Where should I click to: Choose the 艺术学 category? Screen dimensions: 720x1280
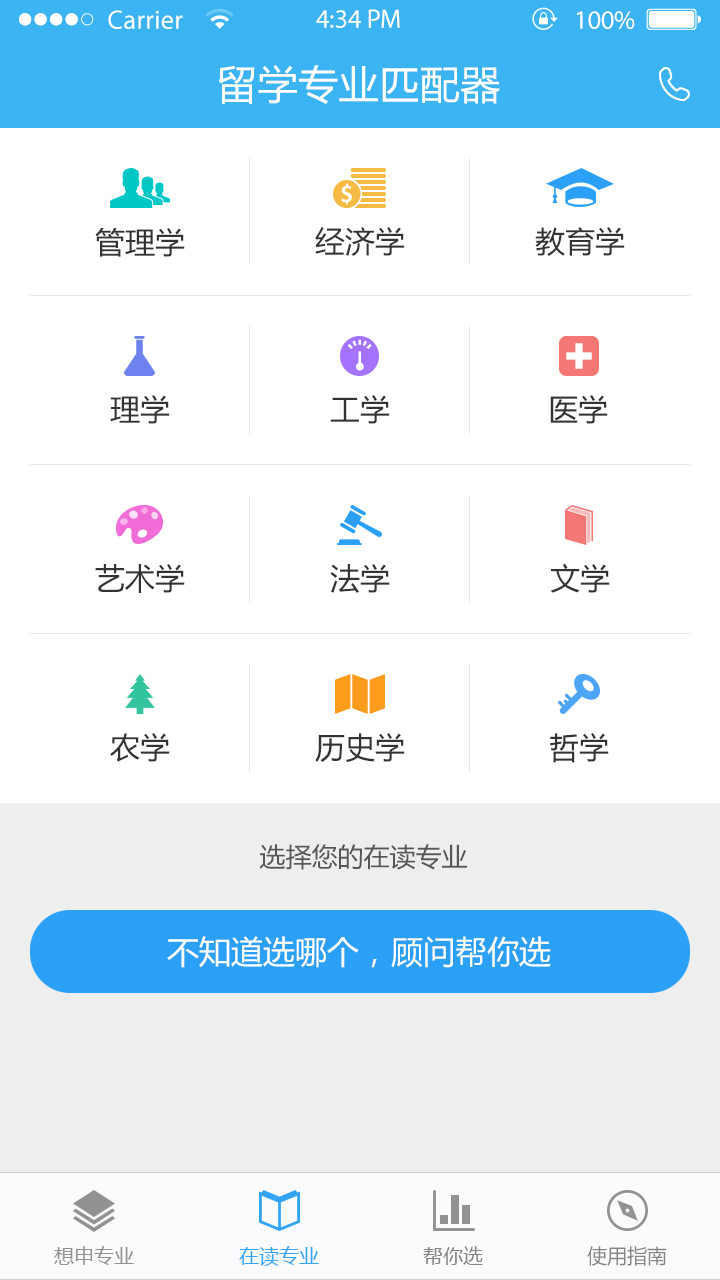140,549
